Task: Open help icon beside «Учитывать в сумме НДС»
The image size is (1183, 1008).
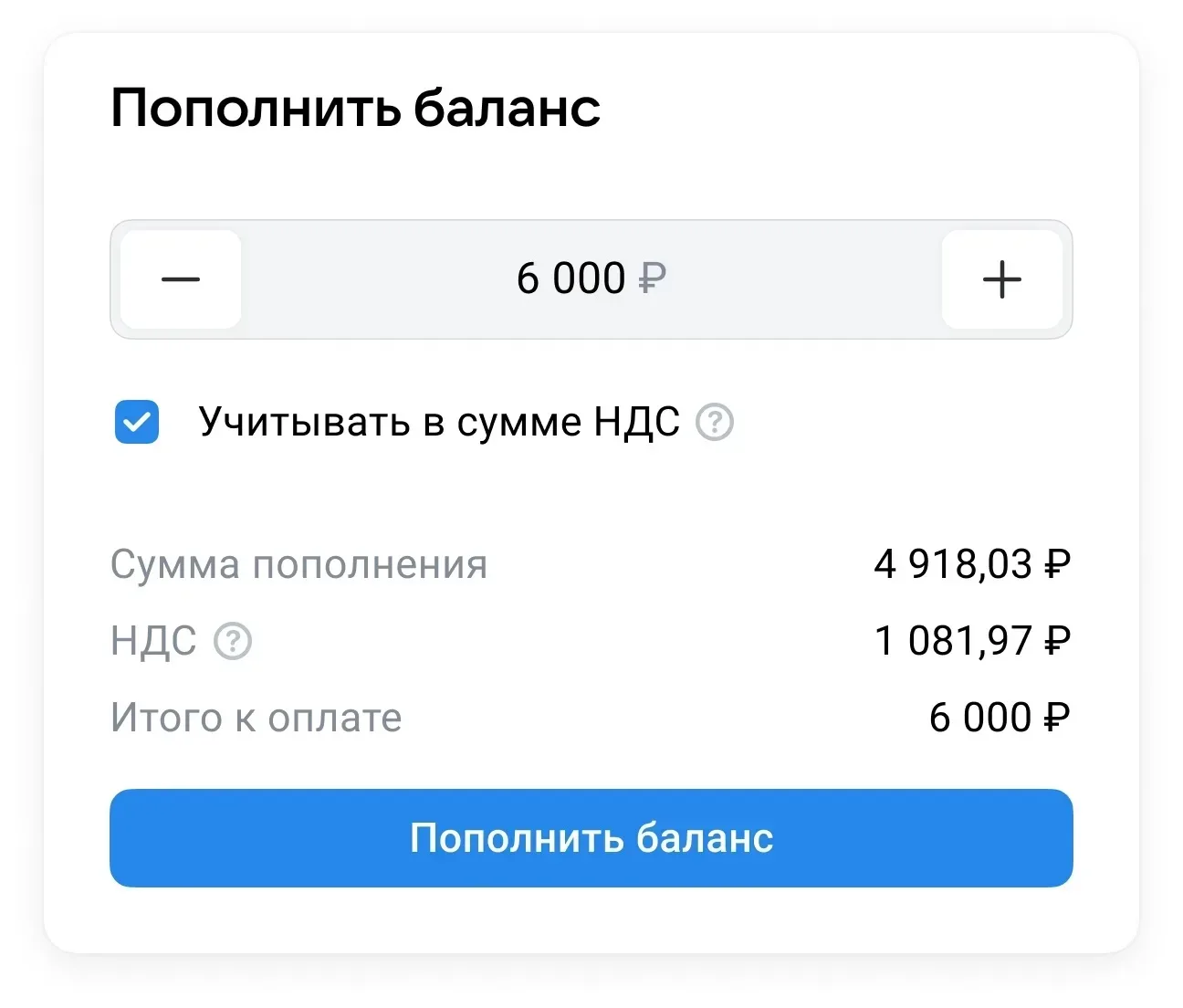Action: tap(715, 423)
